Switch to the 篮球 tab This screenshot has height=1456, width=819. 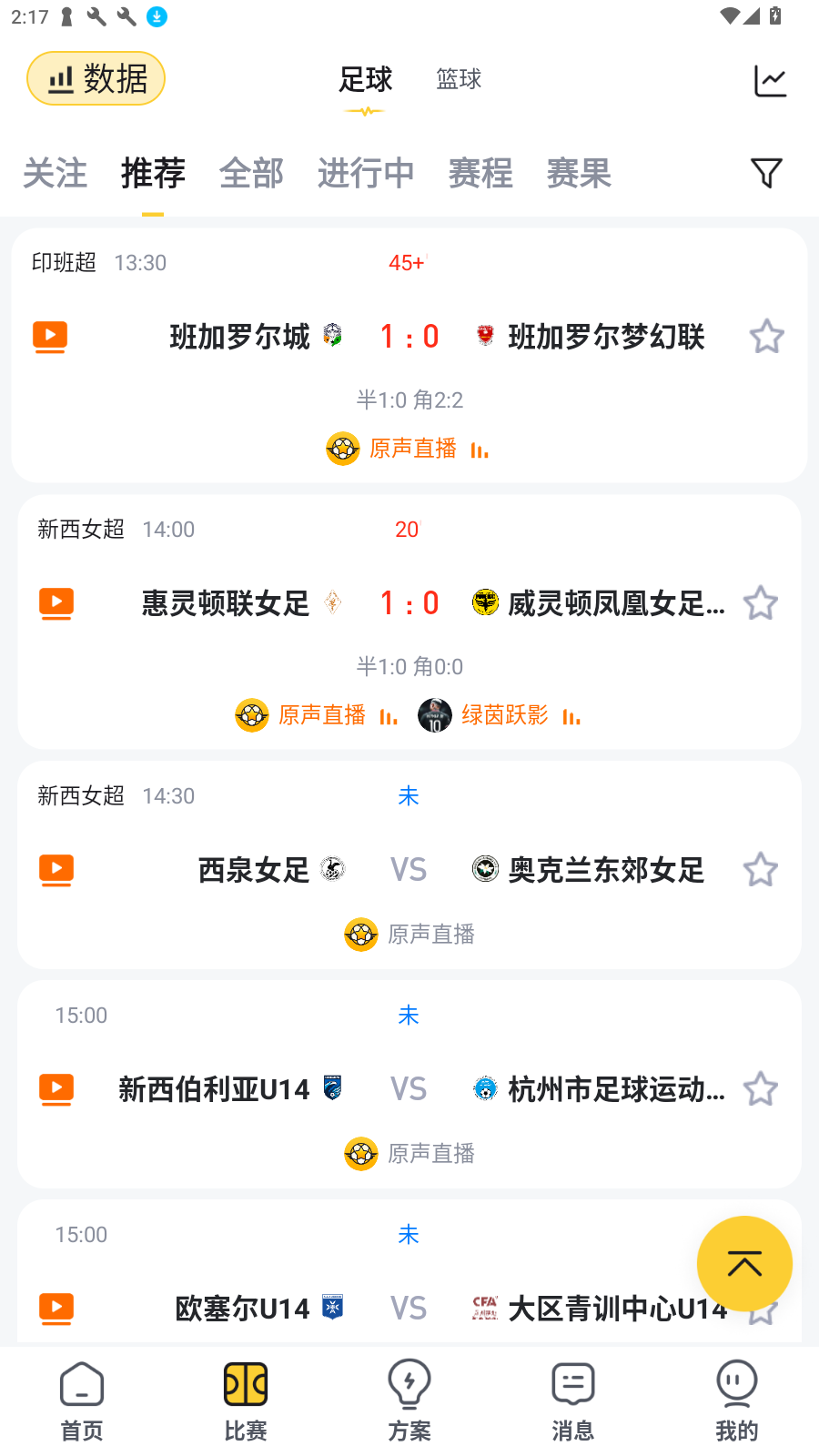458,79
